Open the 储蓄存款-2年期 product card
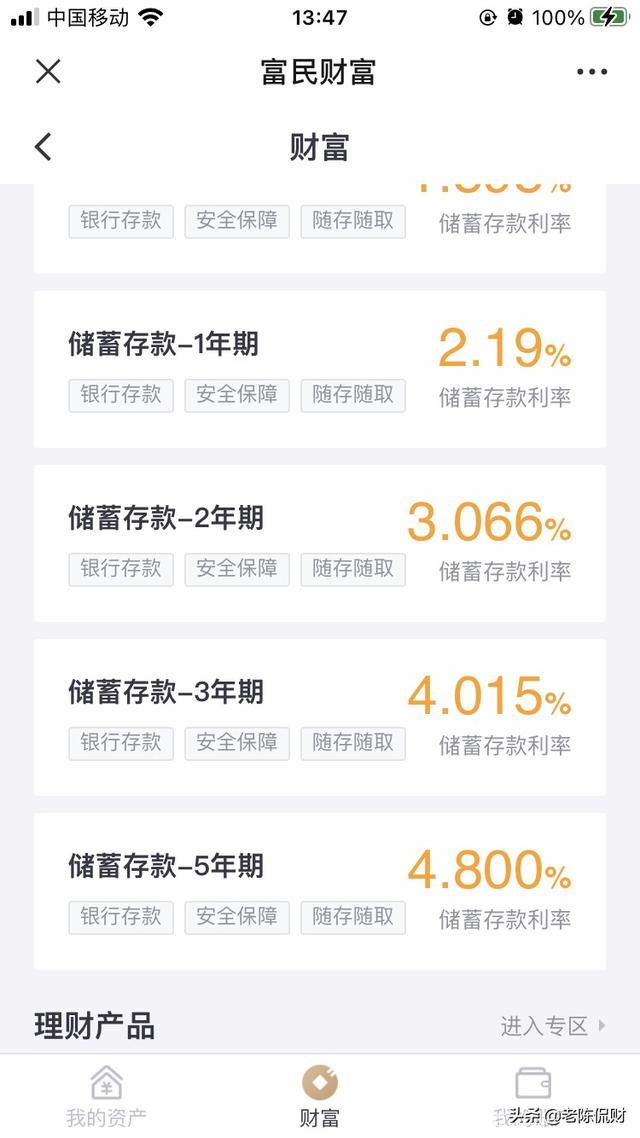640x1138 pixels. click(319, 544)
